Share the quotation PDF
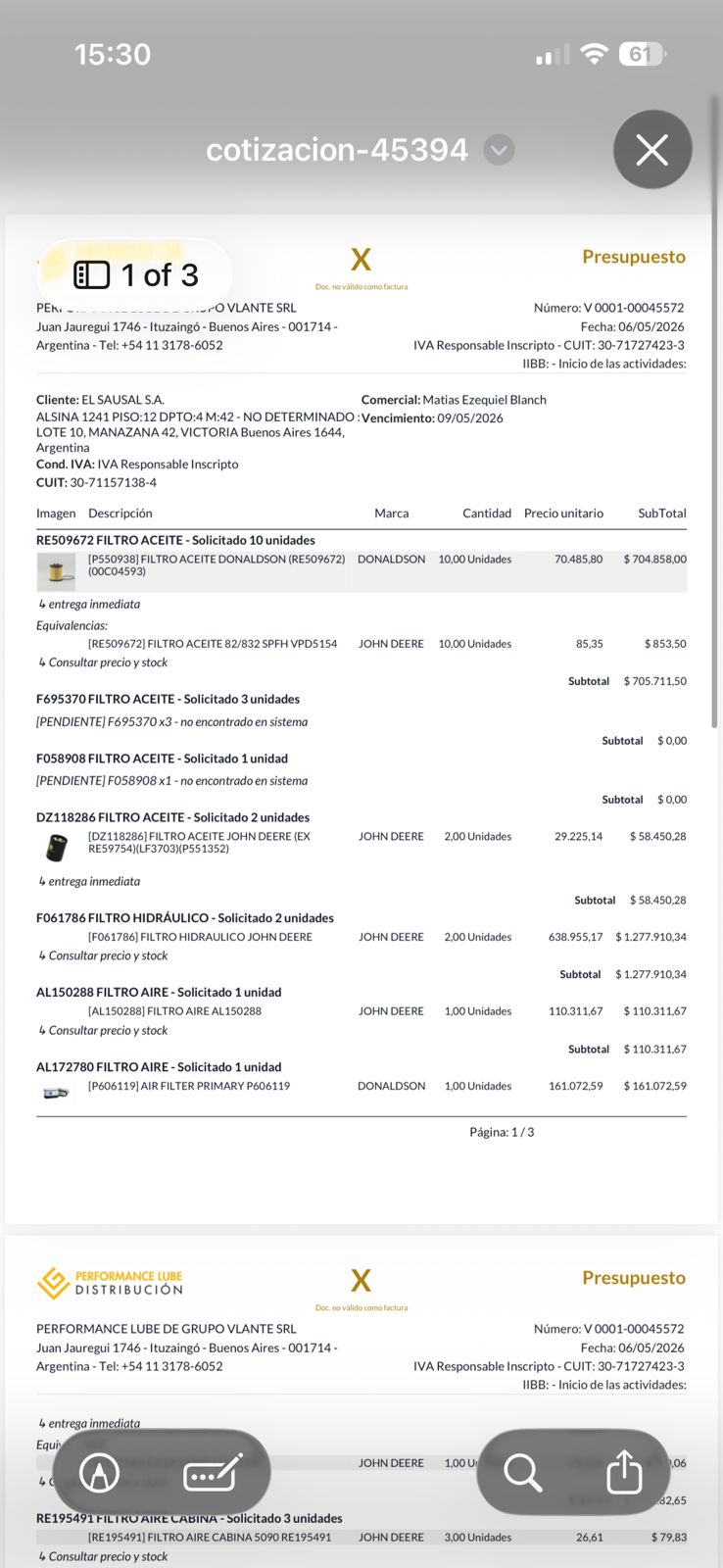The width and height of the screenshot is (723, 1568). [624, 1471]
